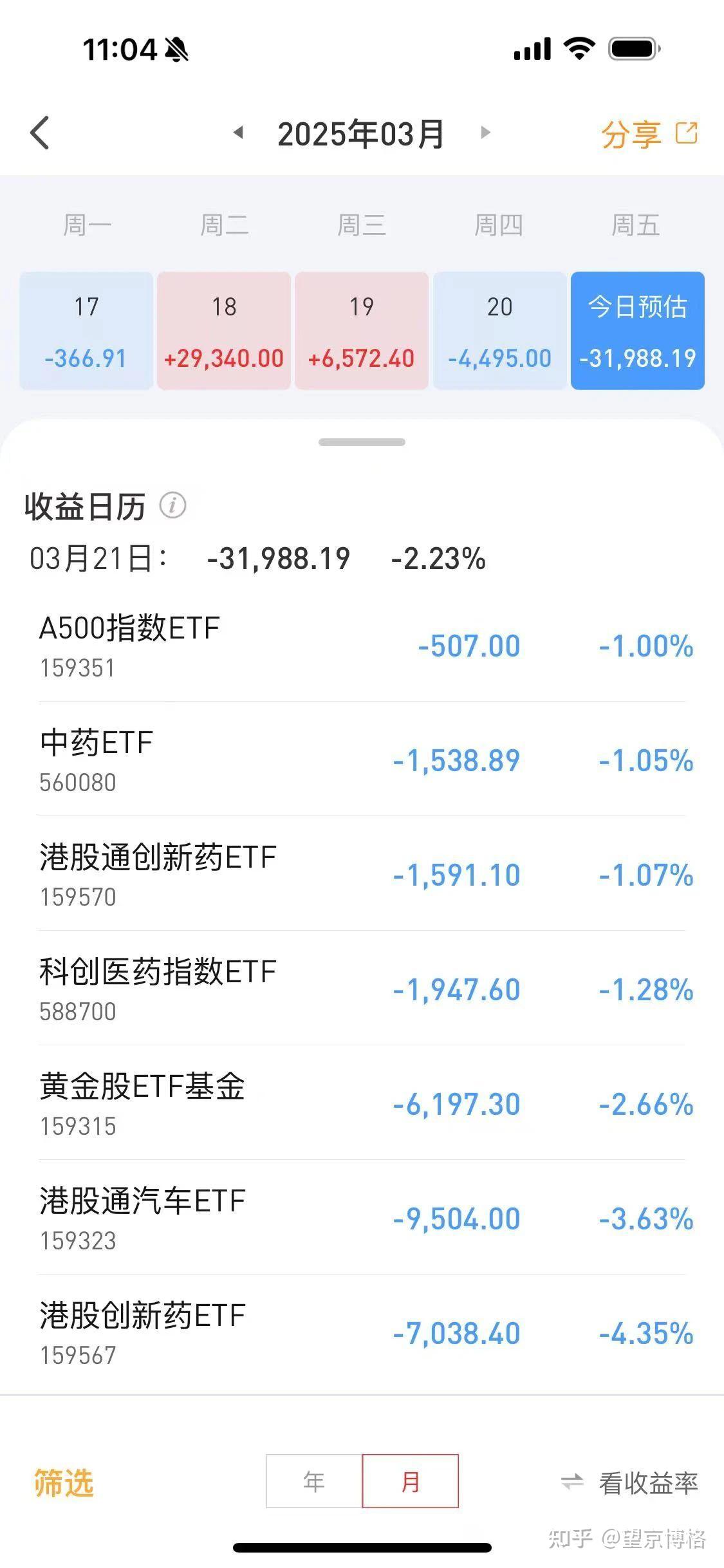Switch to the 年 yearly view
Screen dimensions: 724x1568
[314, 1481]
